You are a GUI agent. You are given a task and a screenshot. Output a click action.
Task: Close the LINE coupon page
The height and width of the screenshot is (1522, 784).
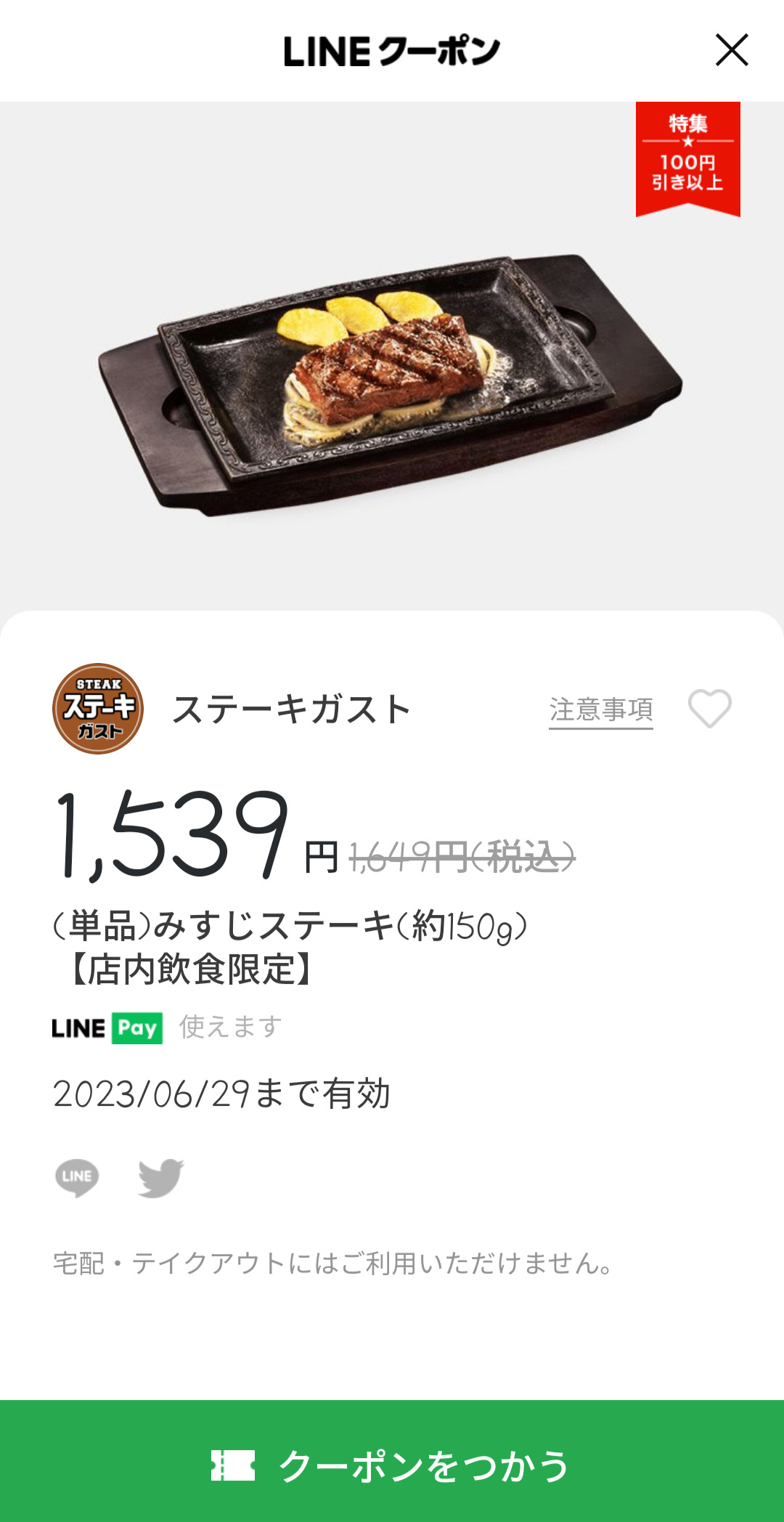pyautogui.click(x=732, y=50)
